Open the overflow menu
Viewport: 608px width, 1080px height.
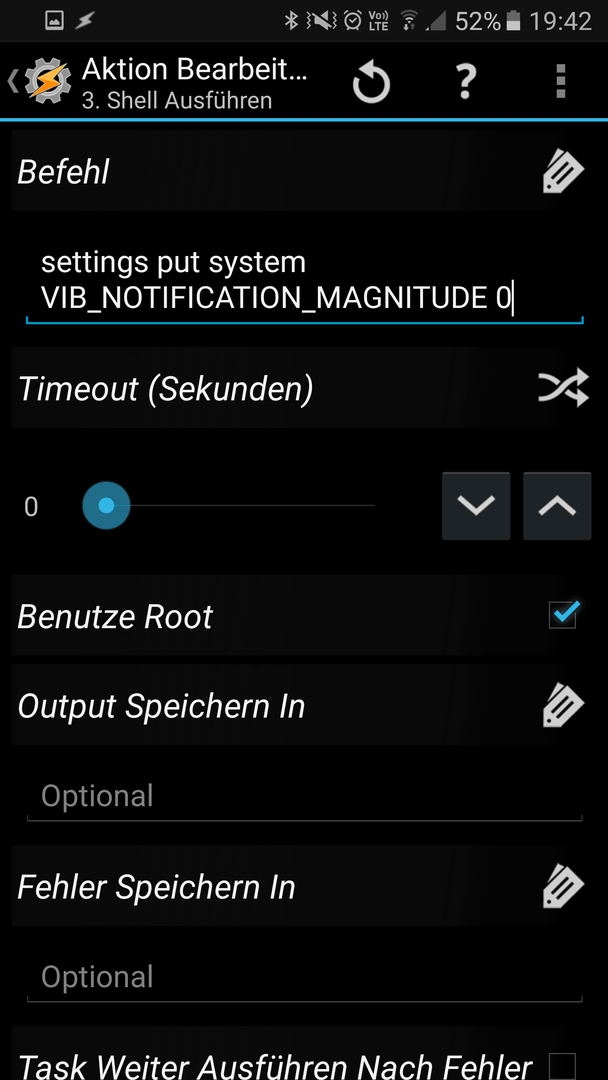(x=560, y=83)
